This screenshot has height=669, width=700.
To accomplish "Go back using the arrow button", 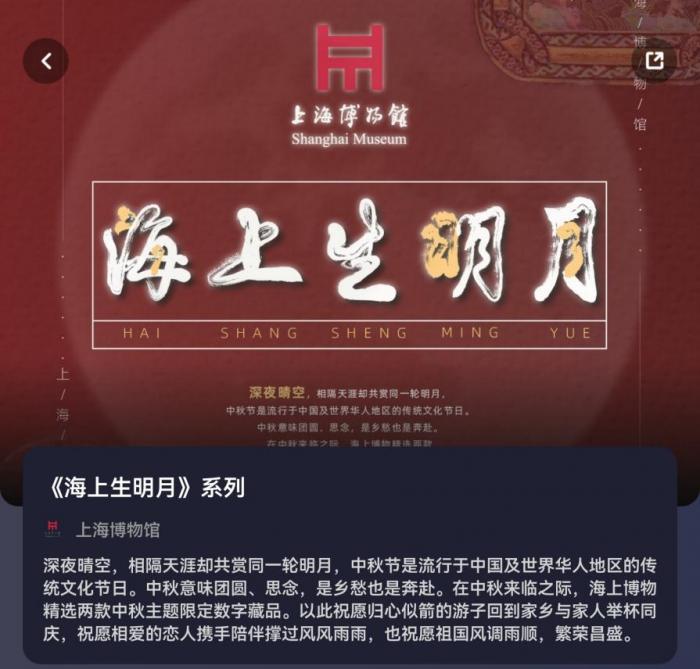I will point(46,61).
